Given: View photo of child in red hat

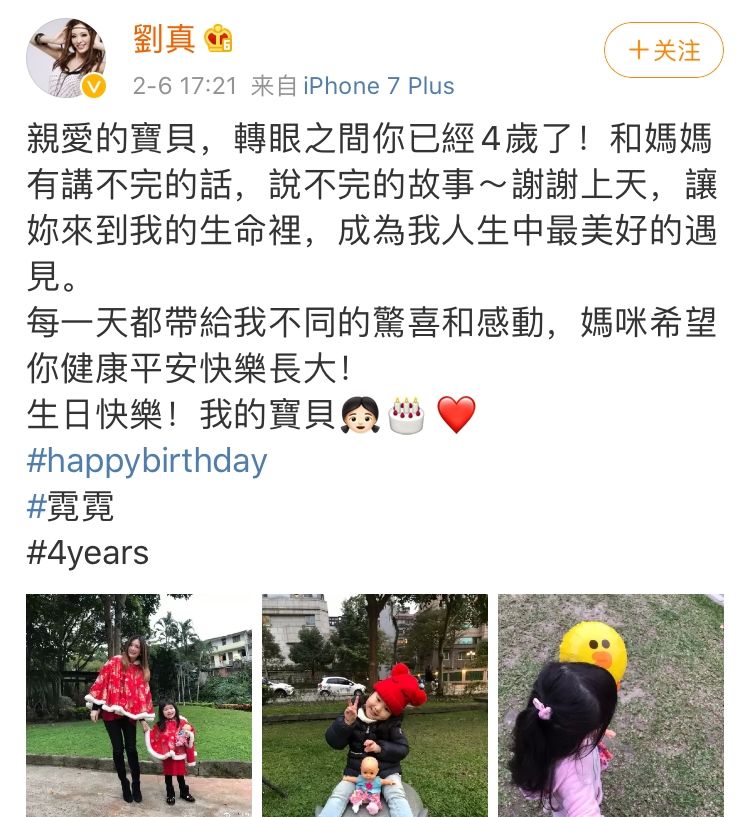Looking at the screenshot, I should (x=375, y=705).
